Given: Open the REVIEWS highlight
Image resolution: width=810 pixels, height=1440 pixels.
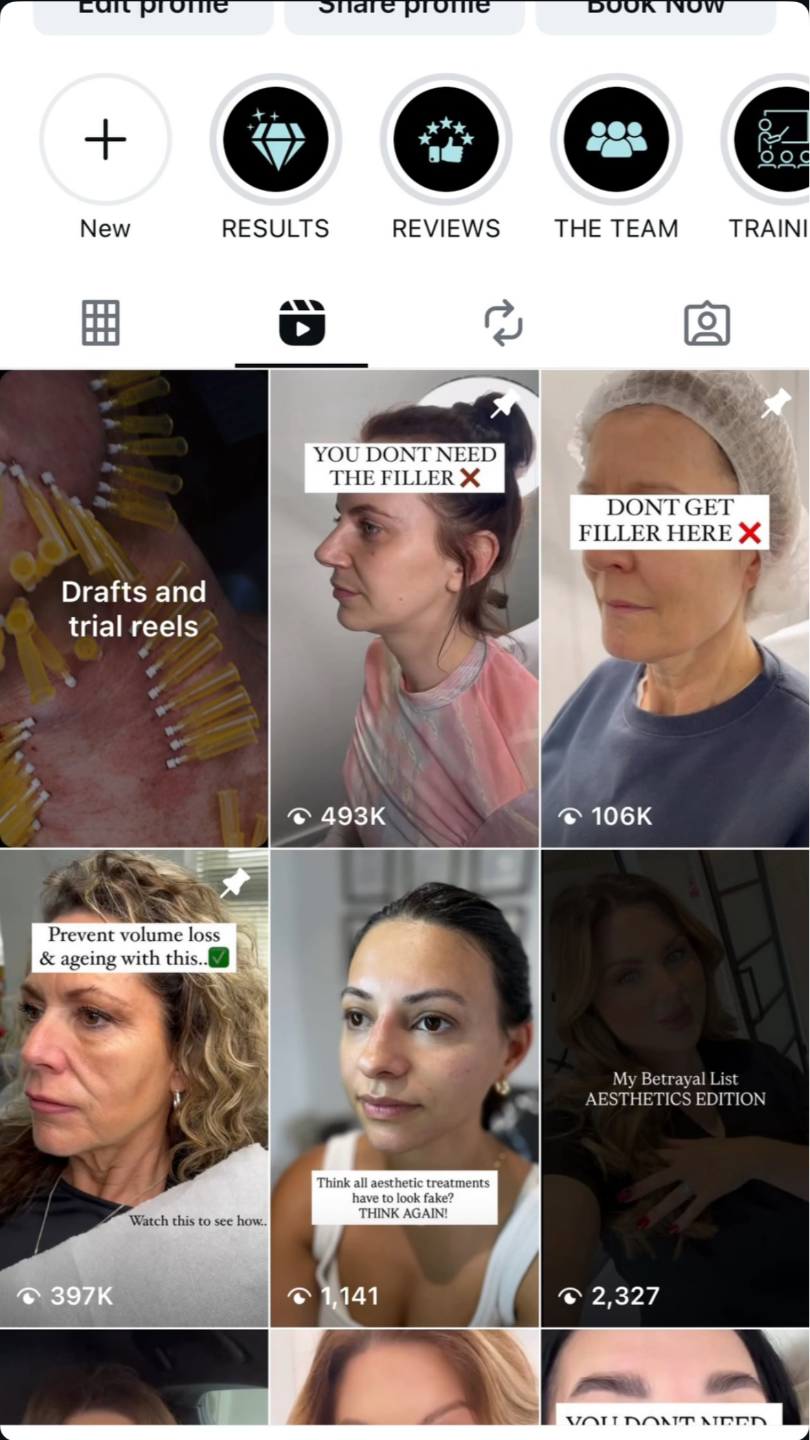Looking at the screenshot, I should coord(446,140).
